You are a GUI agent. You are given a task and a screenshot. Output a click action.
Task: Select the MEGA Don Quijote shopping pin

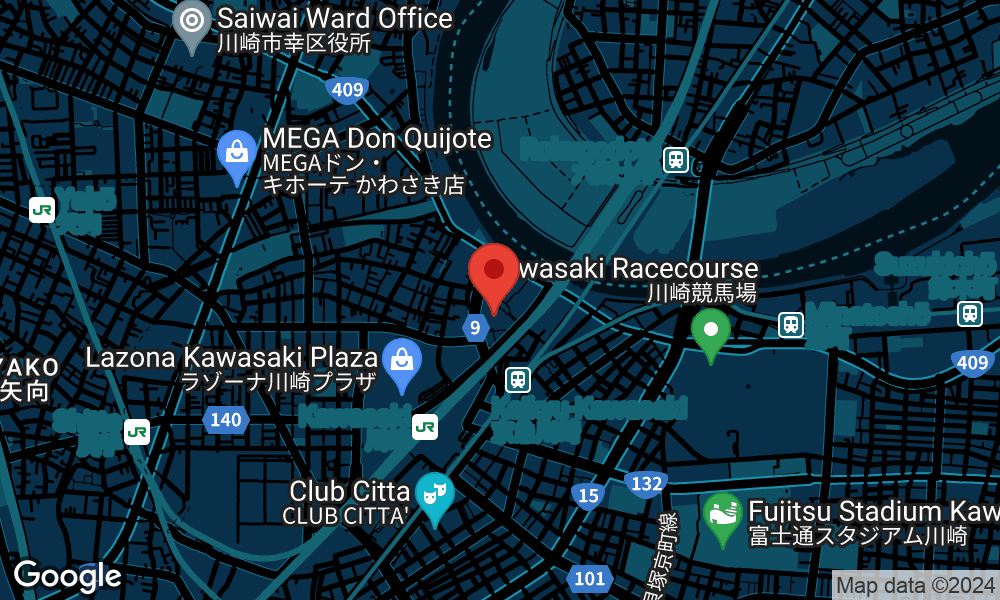tap(237, 155)
